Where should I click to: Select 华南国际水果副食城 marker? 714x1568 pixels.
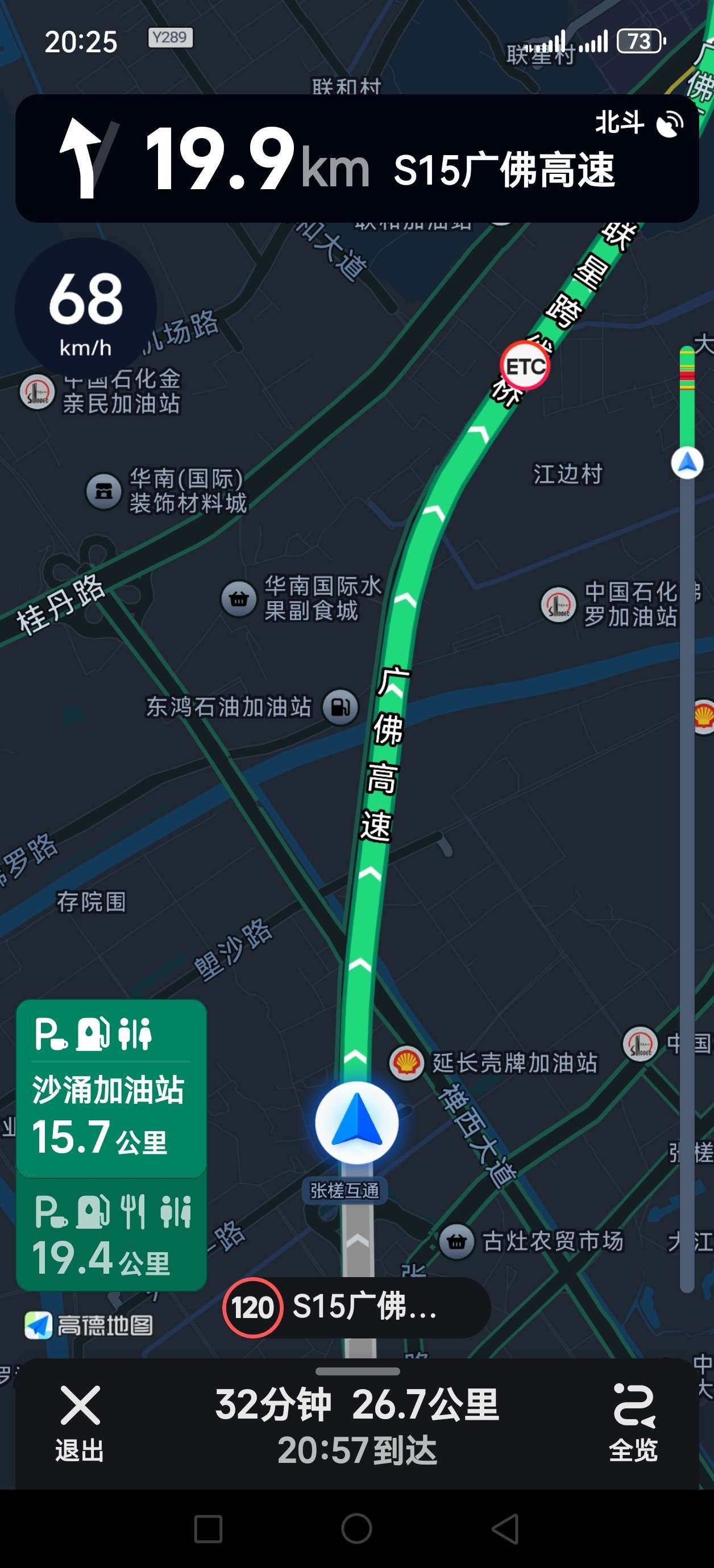(x=239, y=599)
